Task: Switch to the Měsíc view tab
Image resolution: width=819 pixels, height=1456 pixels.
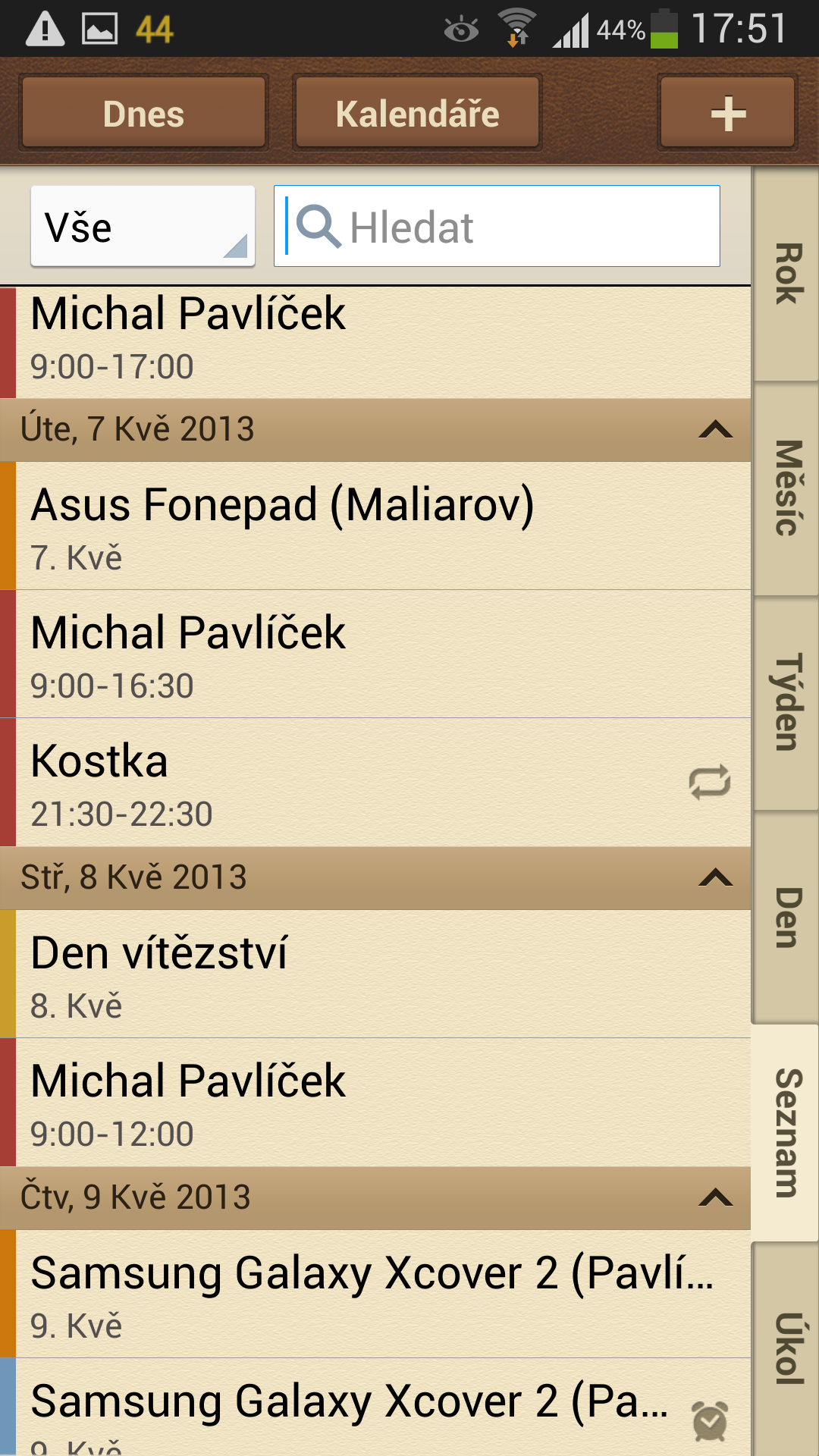Action: [786, 488]
